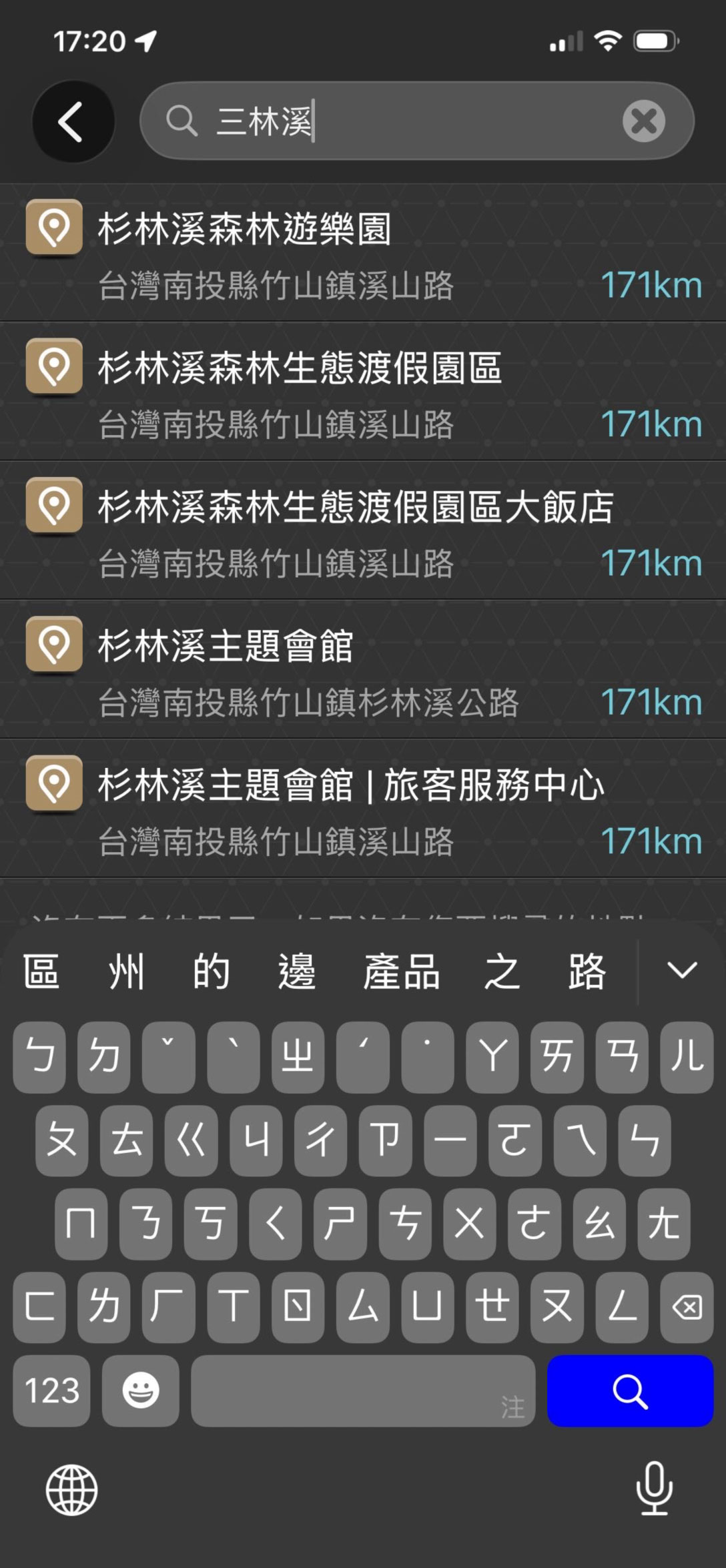This screenshot has width=726, height=1568.
Task: Pick keyboard suggestion 州
Action: click(x=126, y=971)
